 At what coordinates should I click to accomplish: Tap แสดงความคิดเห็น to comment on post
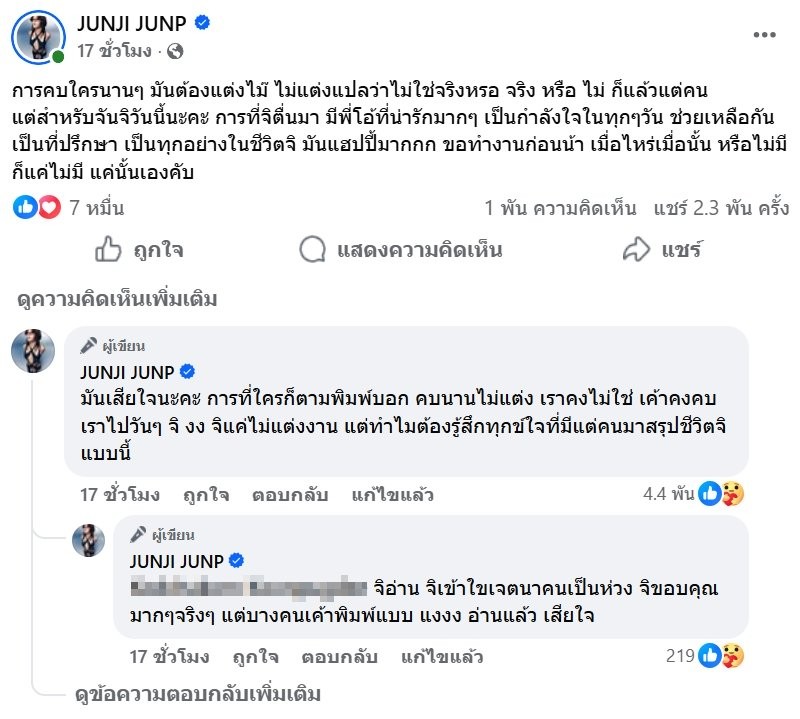coord(401,249)
